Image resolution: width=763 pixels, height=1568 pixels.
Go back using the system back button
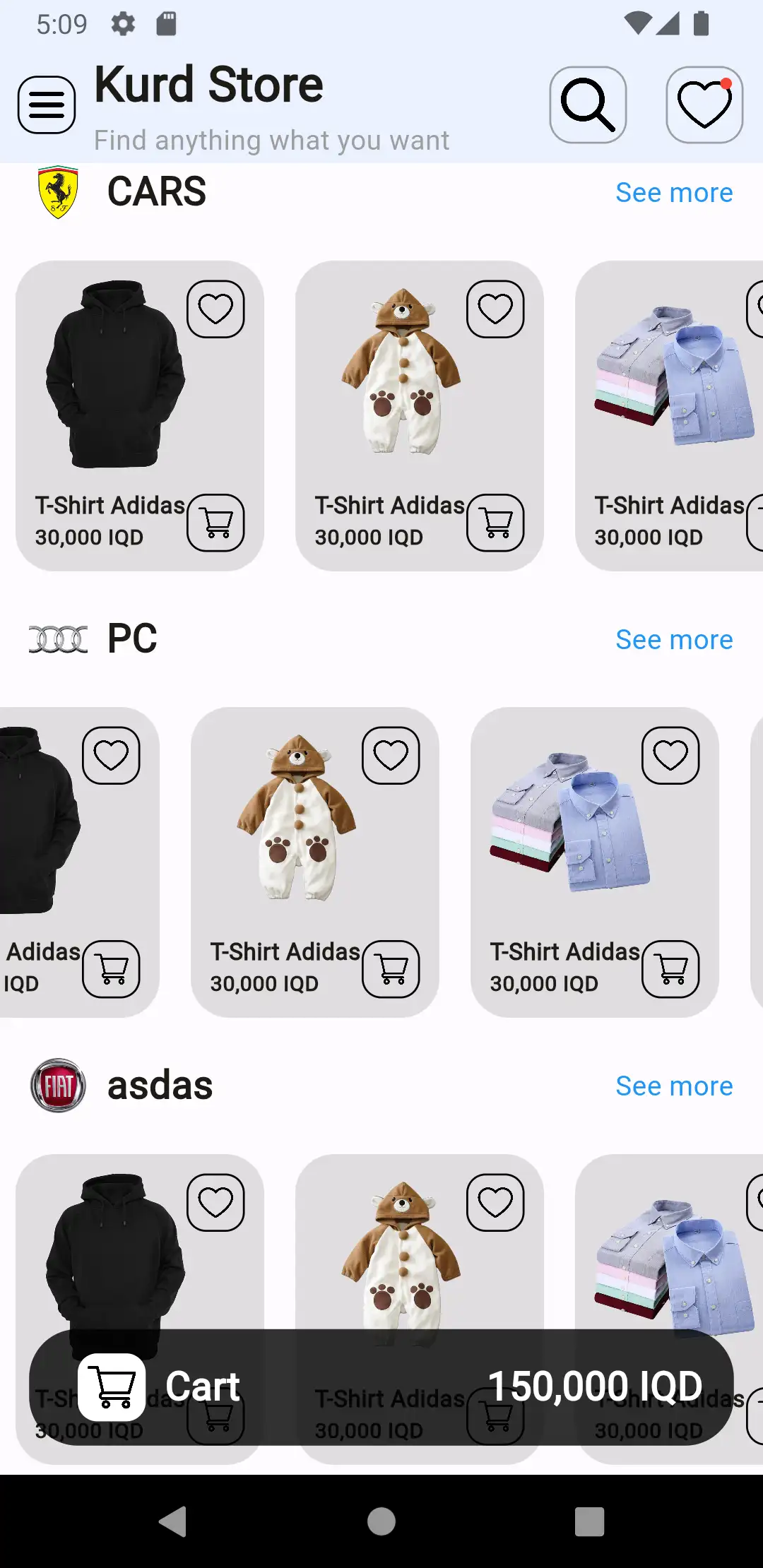(172, 1521)
